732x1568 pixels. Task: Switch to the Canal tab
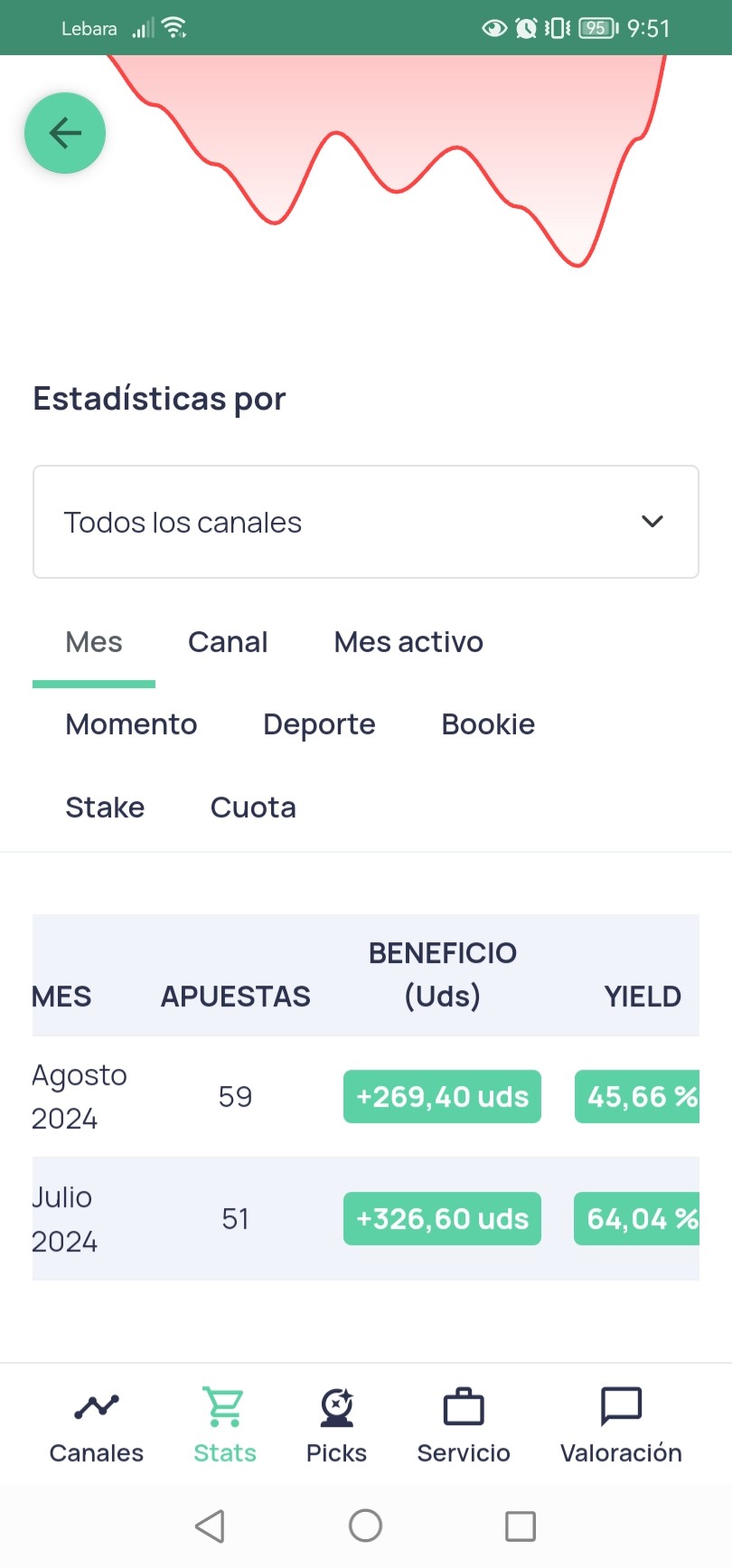pos(228,642)
